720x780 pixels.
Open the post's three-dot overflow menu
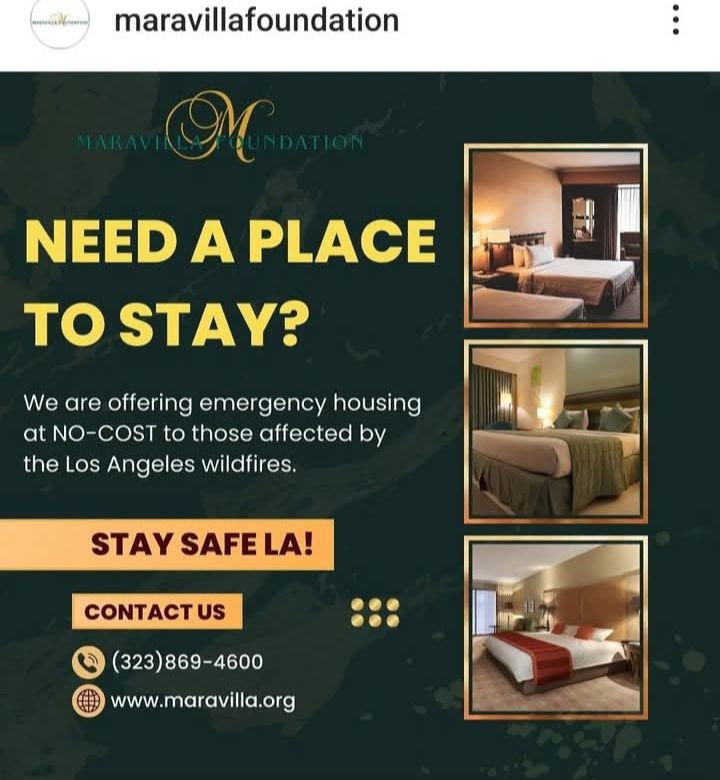pyautogui.click(x=676, y=20)
